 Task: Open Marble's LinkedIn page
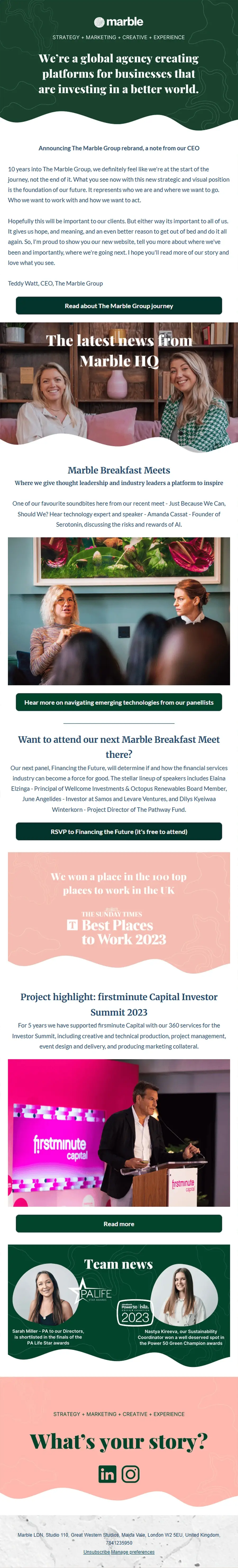tap(107, 1473)
